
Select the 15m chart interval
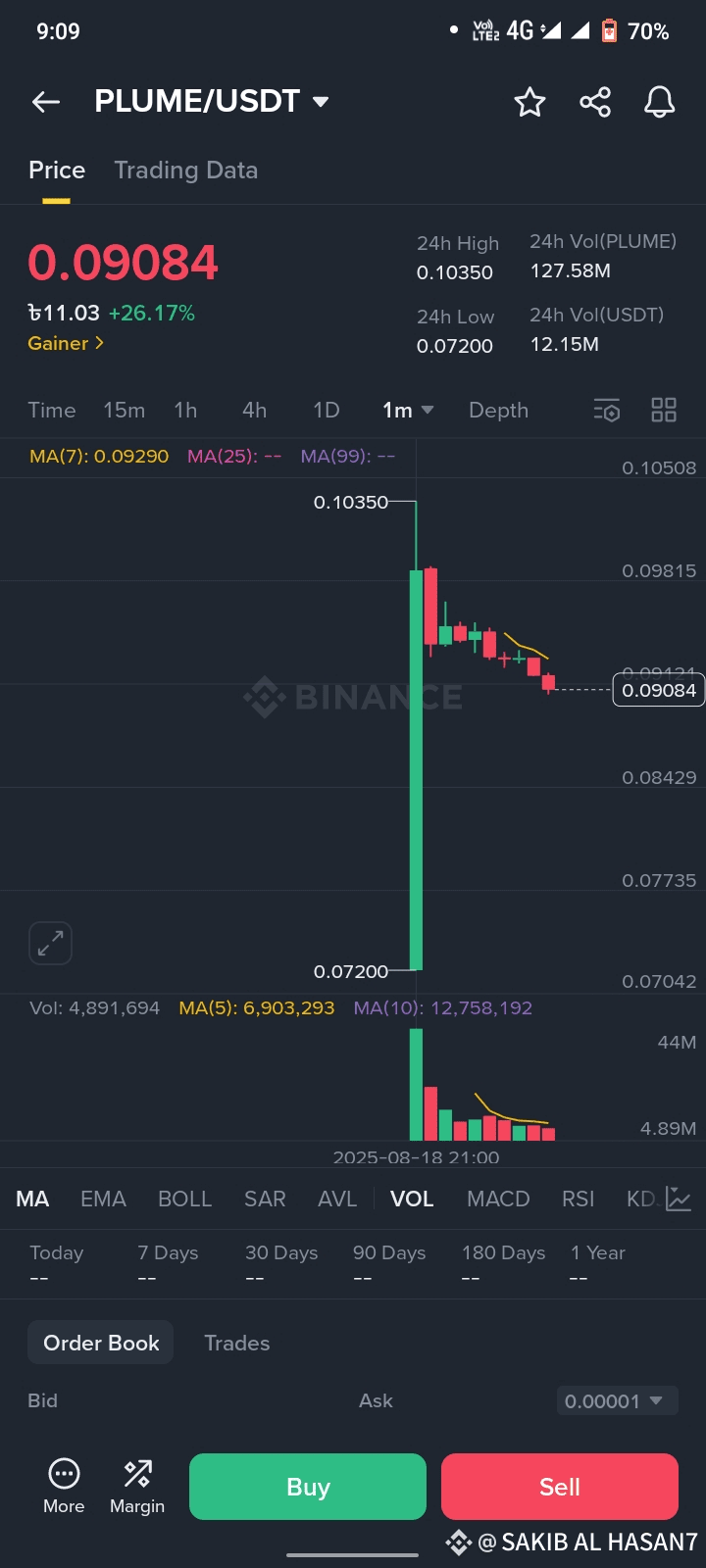click(125, 411)
